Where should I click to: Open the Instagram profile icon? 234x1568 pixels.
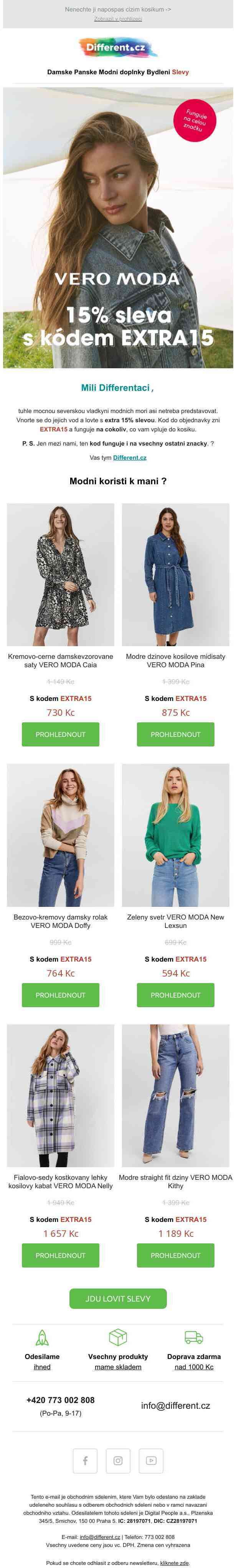tap(118, 1460)
